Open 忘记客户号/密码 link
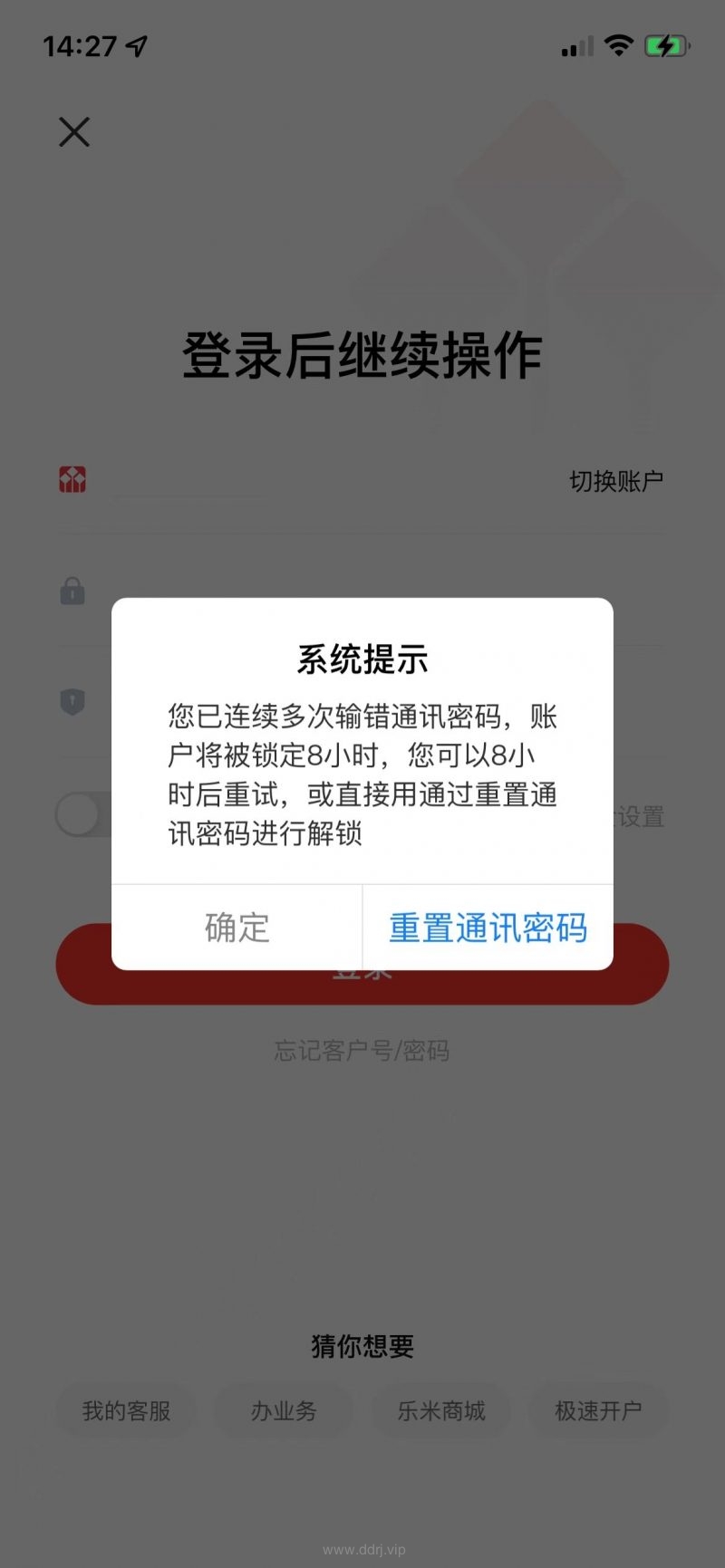Image resolution: width=725 pixels, height=1568 pixels. click(362, 1051)
